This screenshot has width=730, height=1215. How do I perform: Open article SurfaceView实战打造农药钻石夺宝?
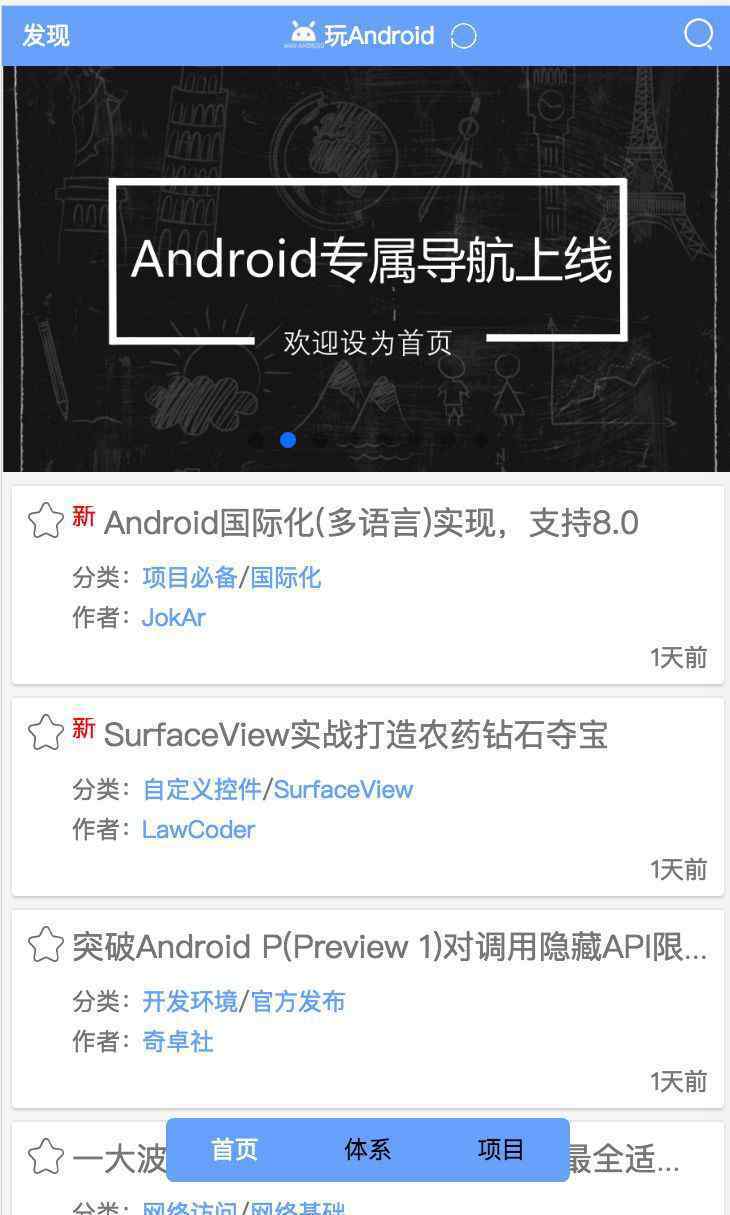tap(355, 735)
